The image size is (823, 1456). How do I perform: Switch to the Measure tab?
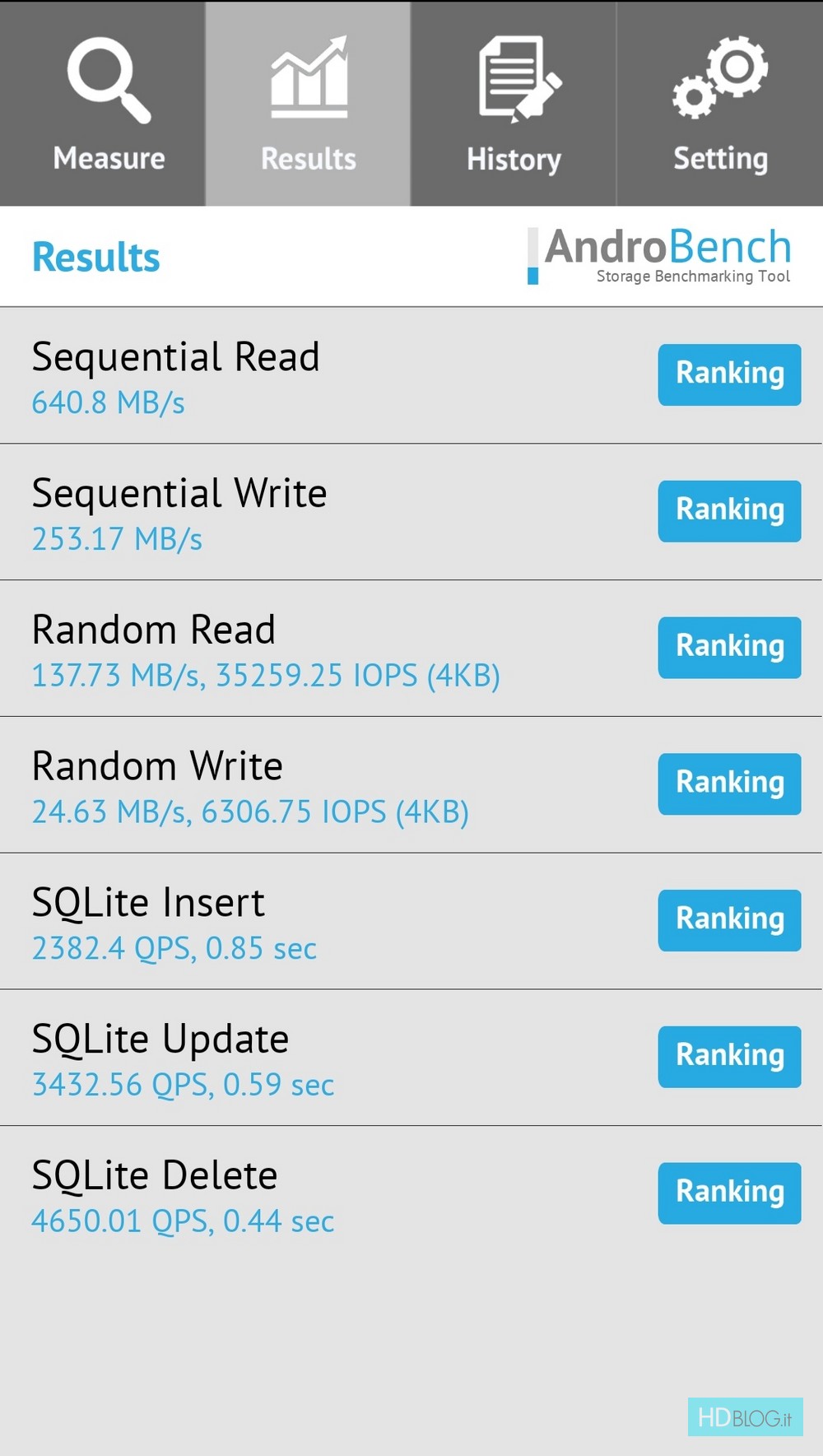102,104
